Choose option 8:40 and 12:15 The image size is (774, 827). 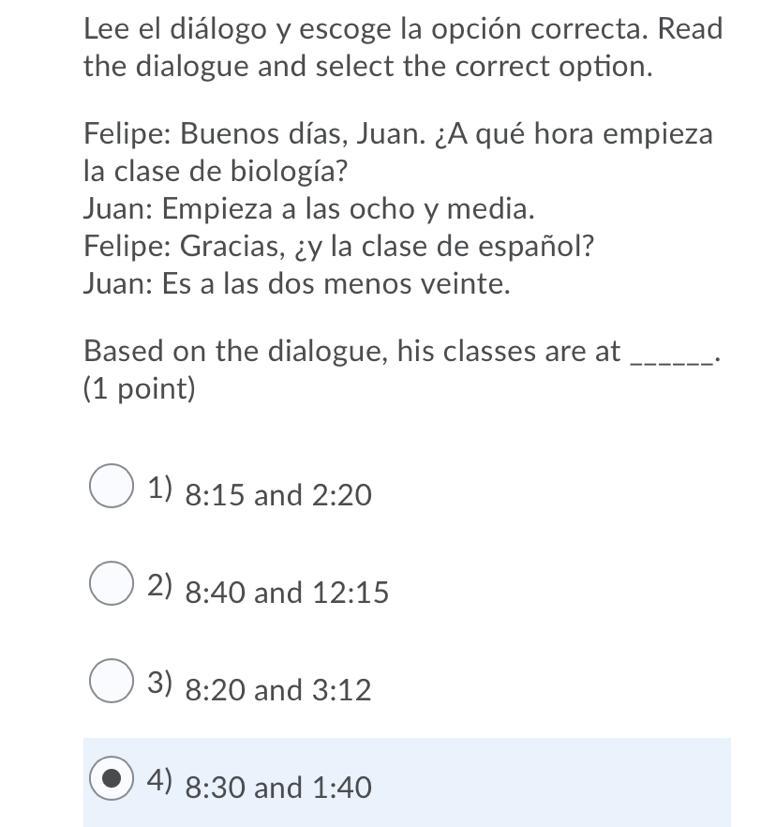[x=112, y=585]
